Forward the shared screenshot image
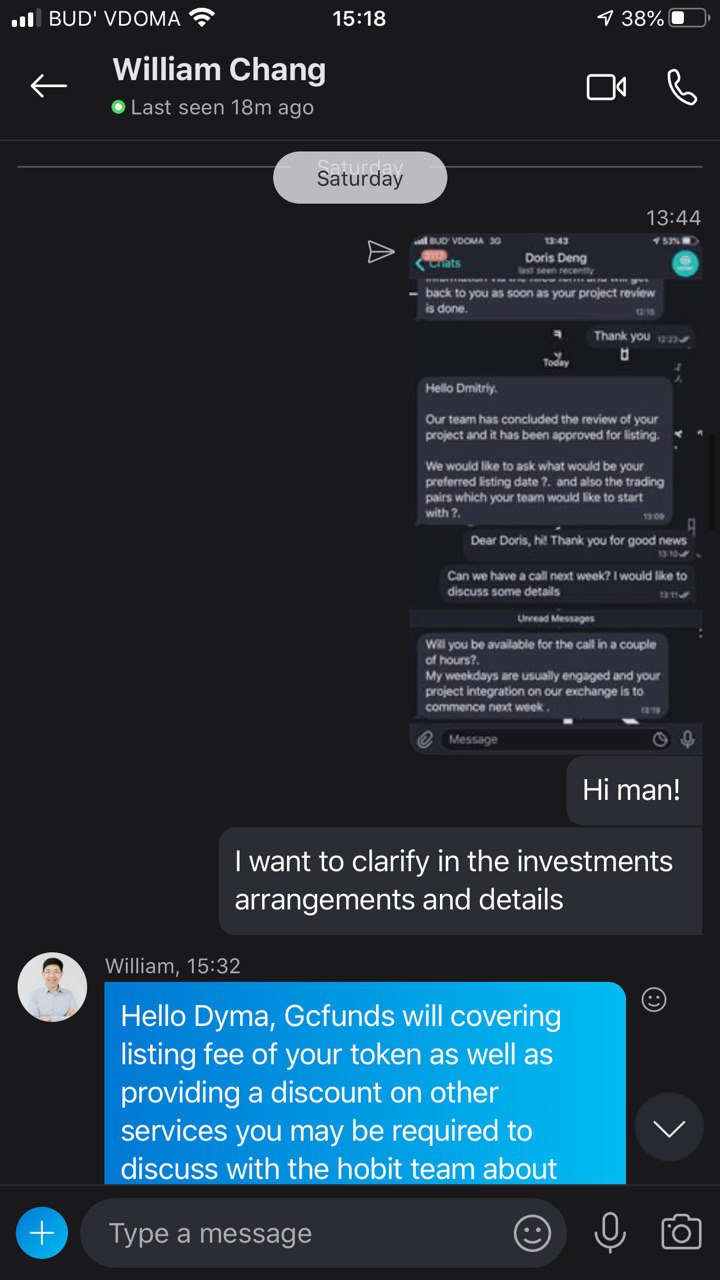The image size is (720, 1280). (381, 252)
